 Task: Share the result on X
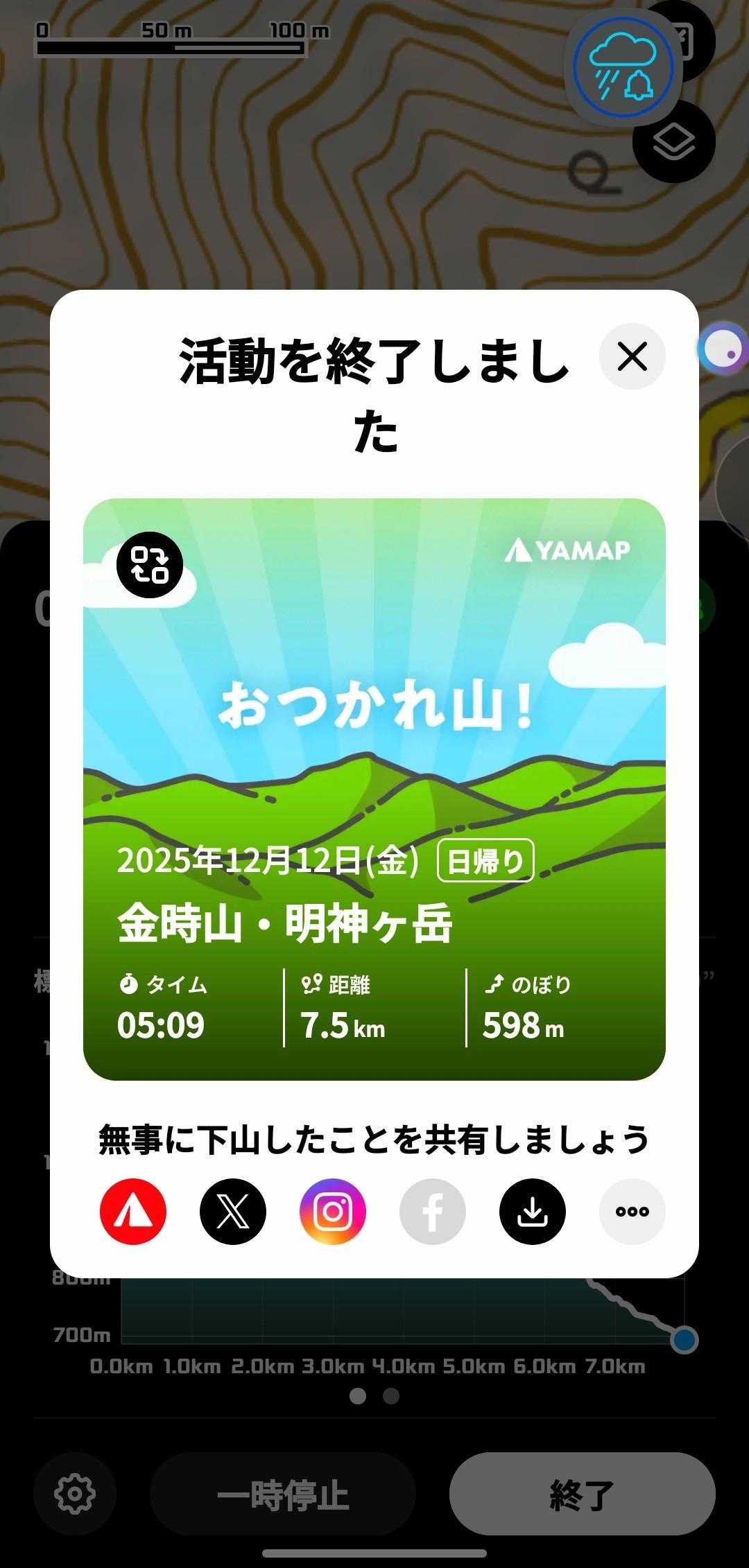(x=233, y=1212)
